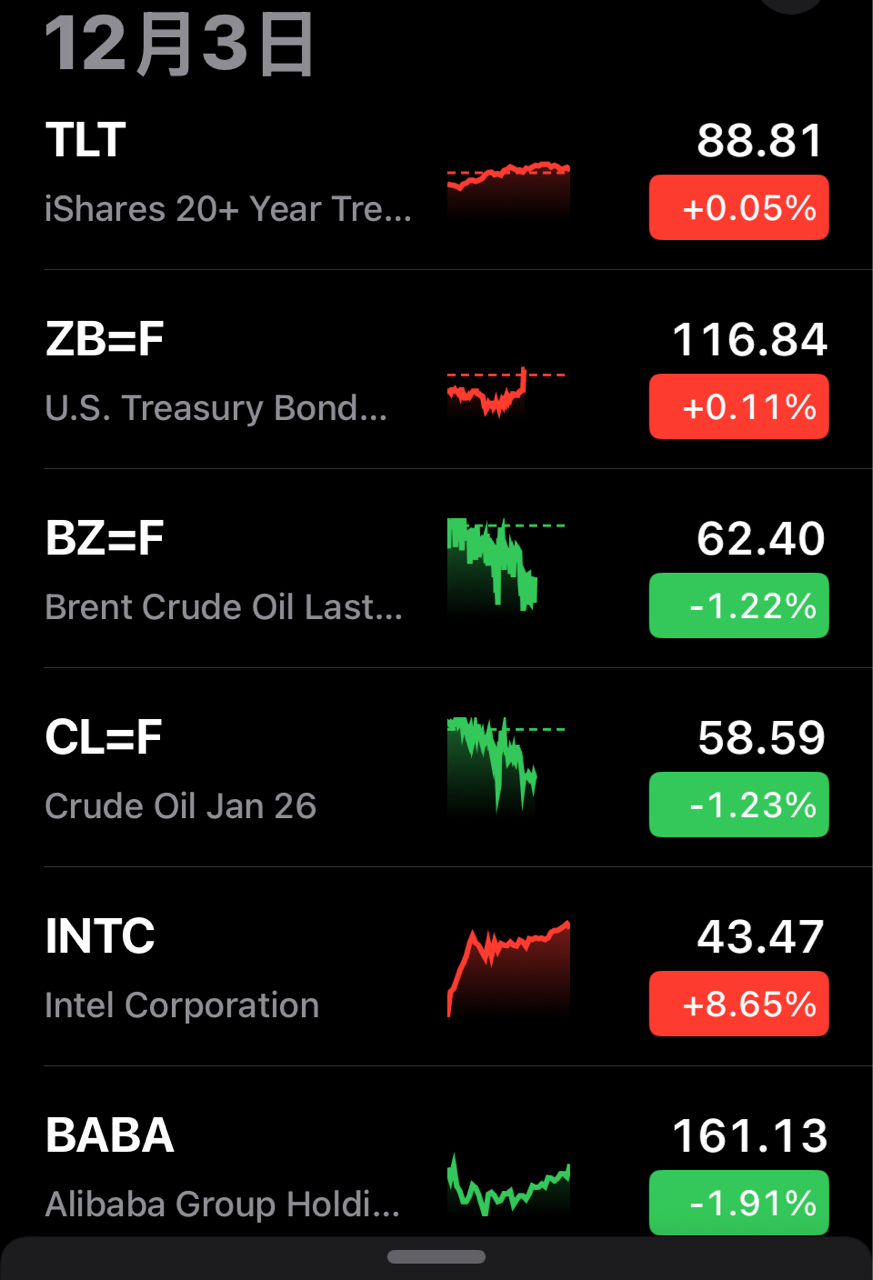Open the TLT stock row
The width and height of the screenshot is (873, 1280).
pos(230,174)
